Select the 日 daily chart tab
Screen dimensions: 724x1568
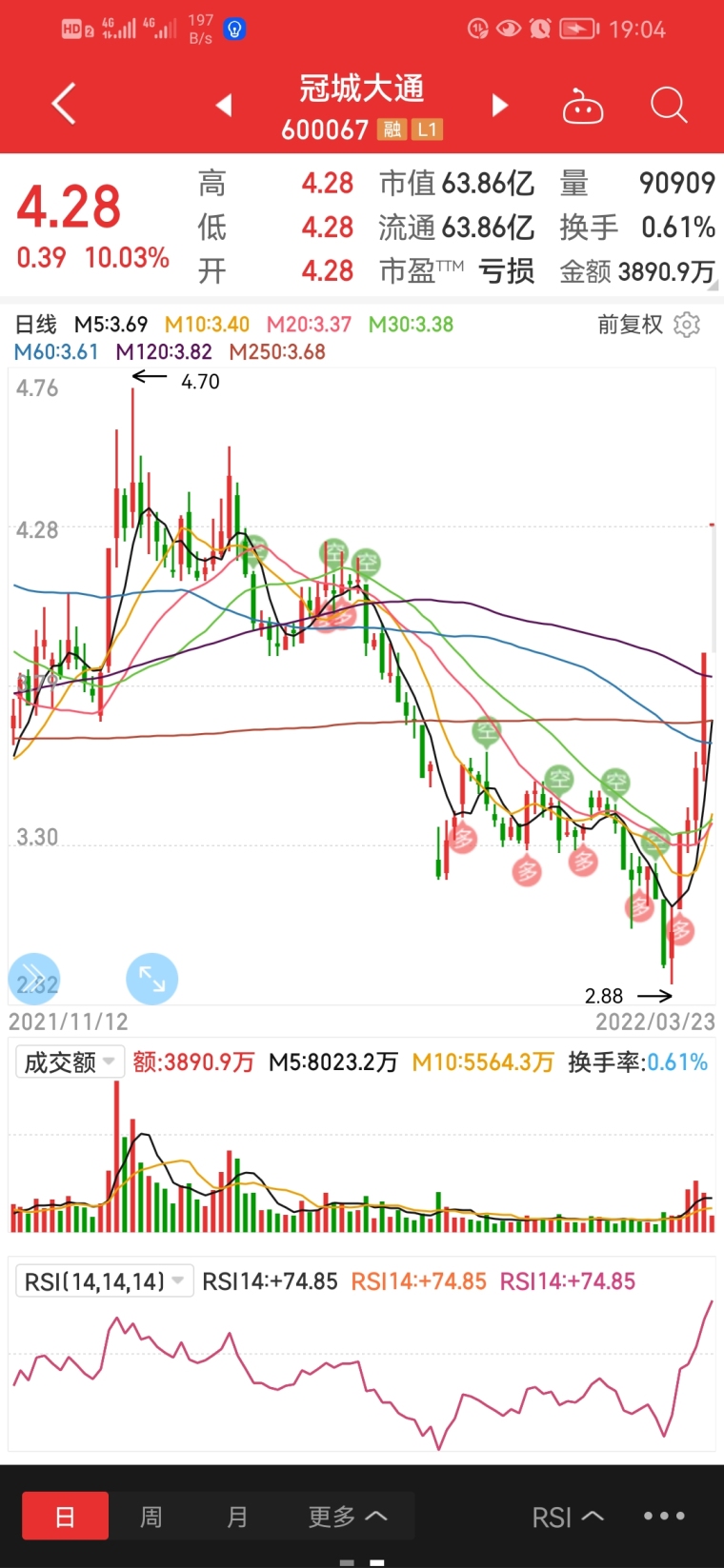pyautogui.click(x=65, y=1516)
